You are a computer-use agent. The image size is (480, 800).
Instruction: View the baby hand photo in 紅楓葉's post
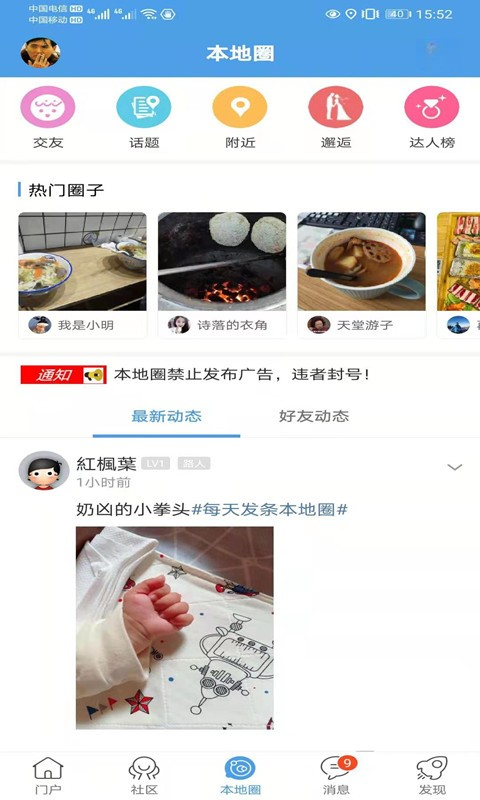tap(174, 628)
